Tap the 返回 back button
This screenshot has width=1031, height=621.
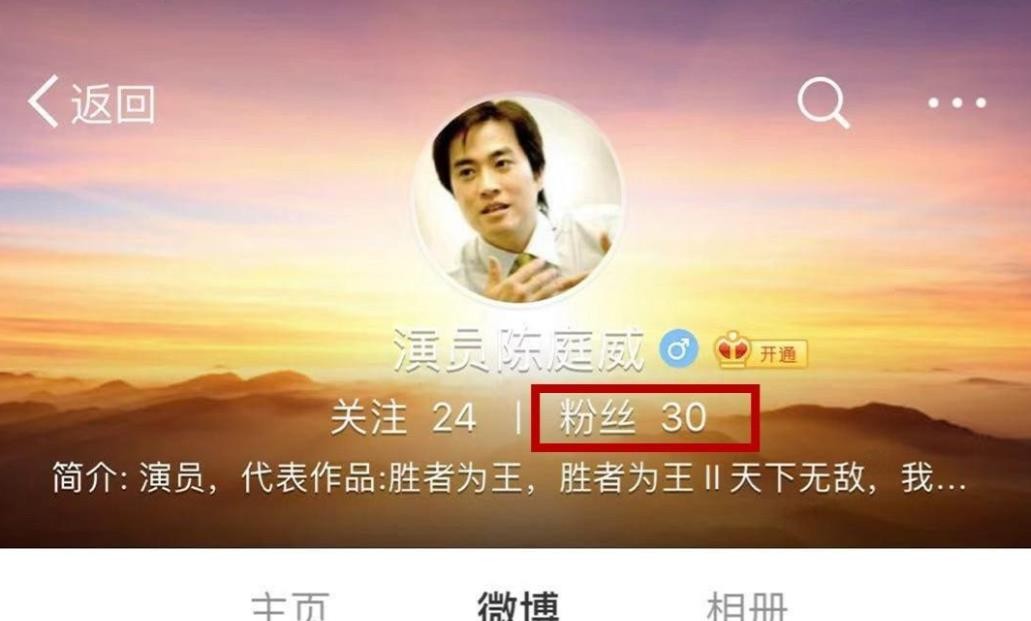pyautogui.click(x=92, y=104)
